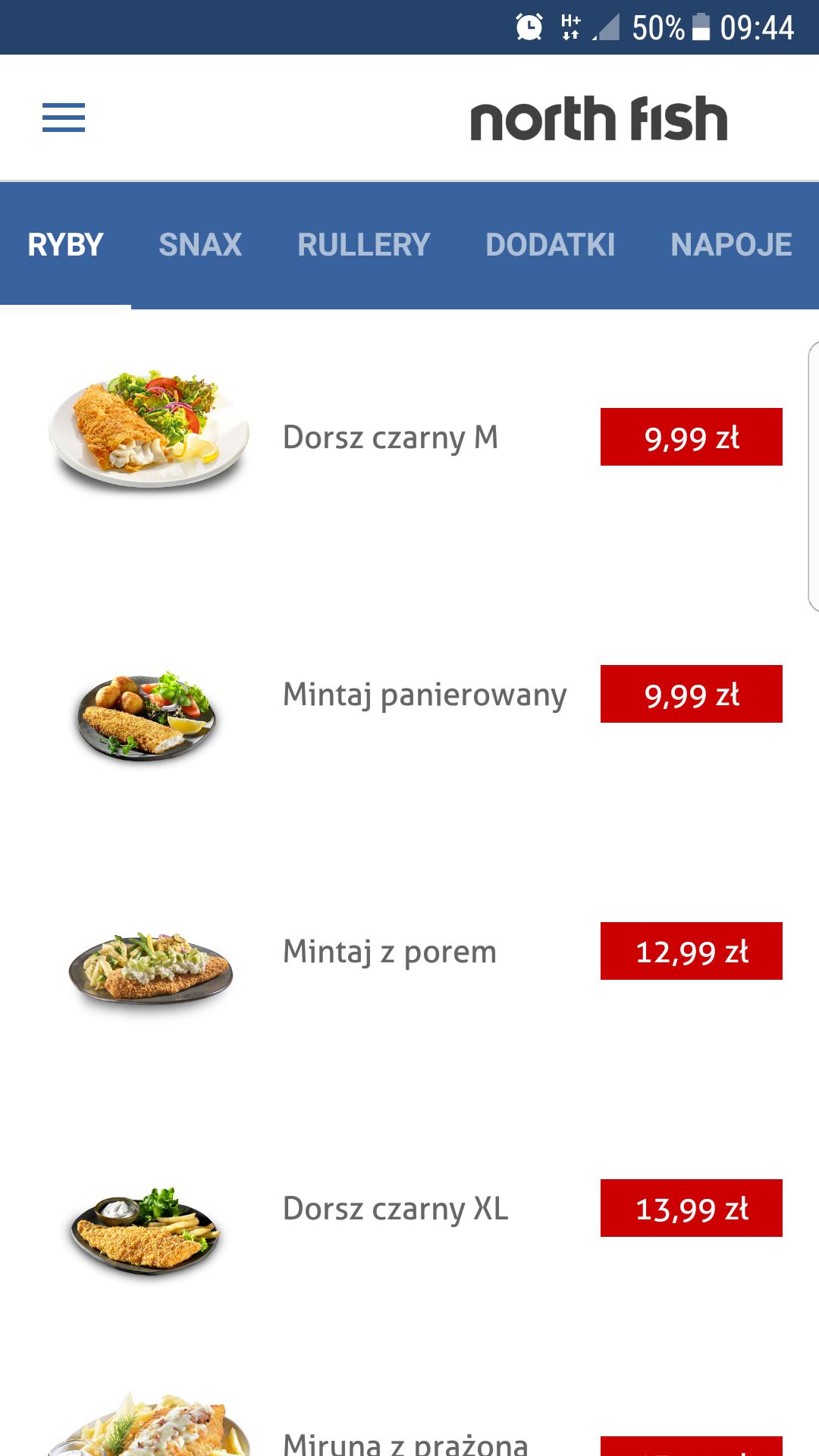
Task: Open the hamburger menu
Action: [x=64, y=118]
